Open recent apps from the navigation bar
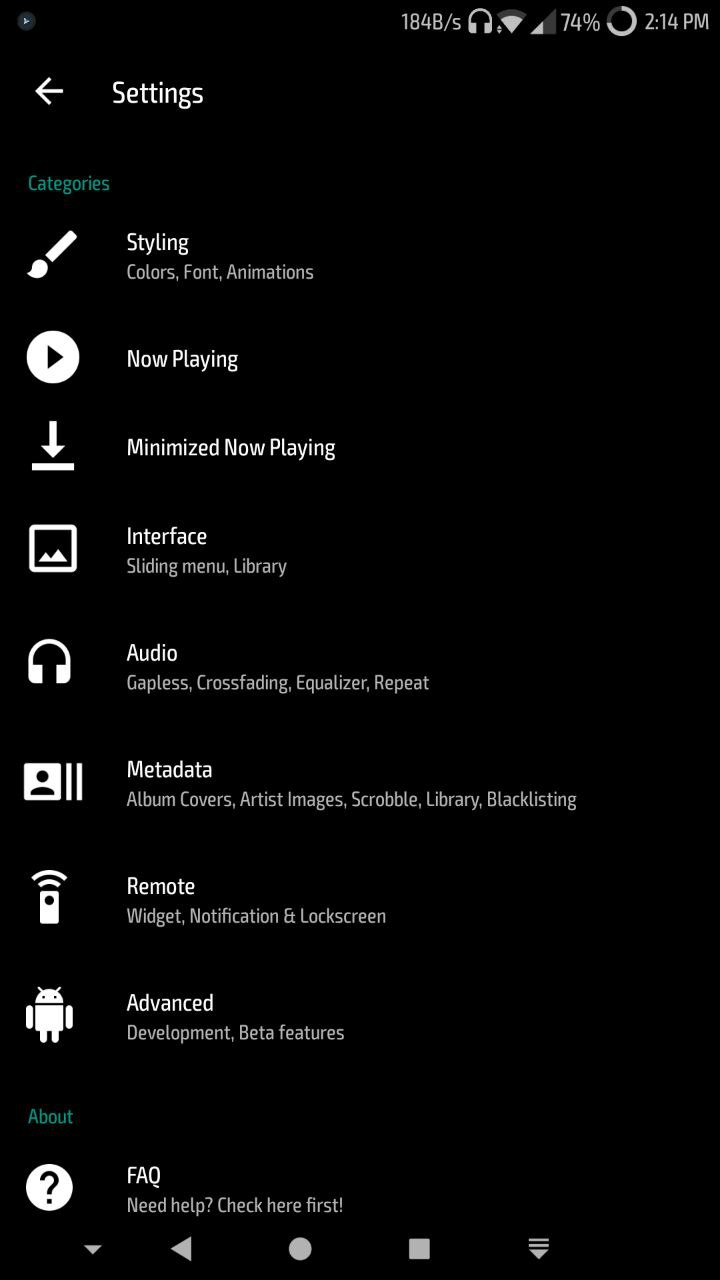Screen dimensions: 720x1280 pyautogui.click(x=419, y=1248)
